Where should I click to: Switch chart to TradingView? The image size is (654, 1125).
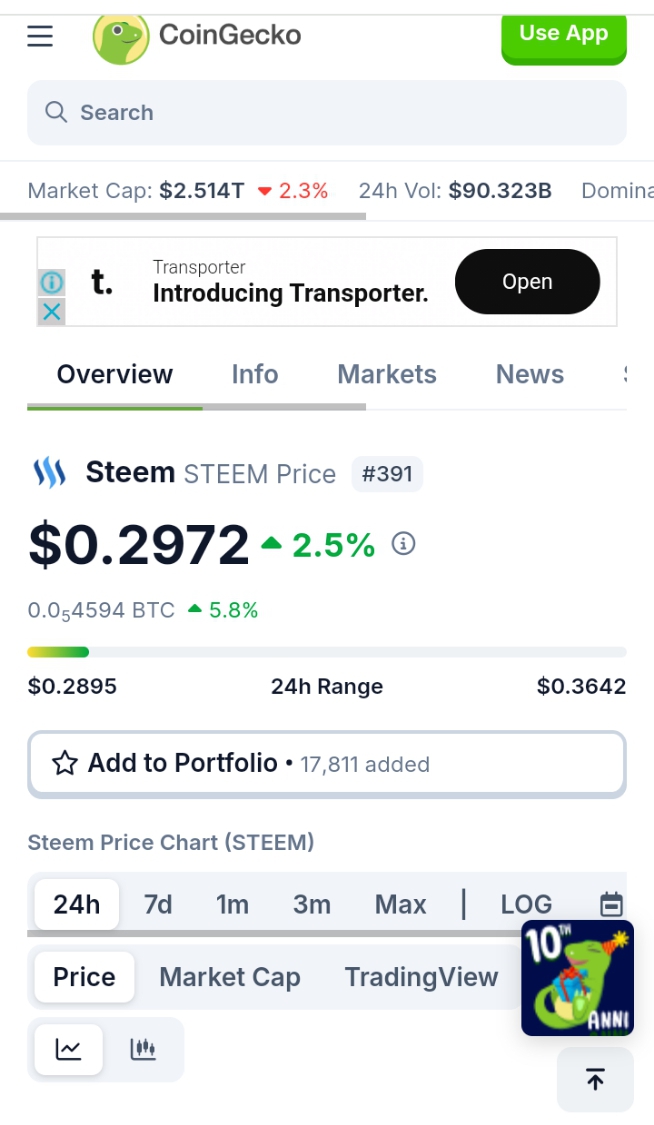tap(421, 977)
